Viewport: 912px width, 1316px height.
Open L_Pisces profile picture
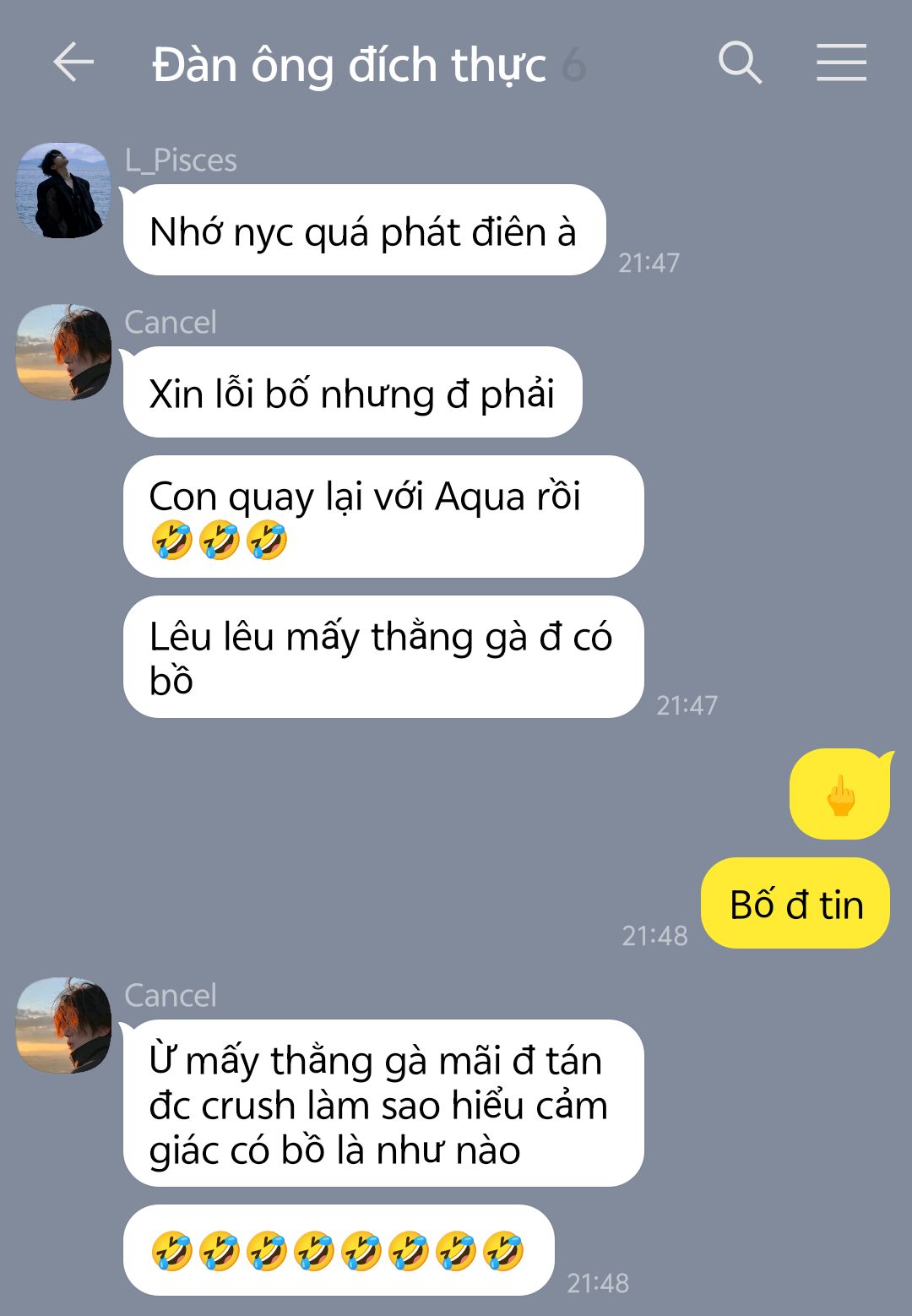coord(63,190)
